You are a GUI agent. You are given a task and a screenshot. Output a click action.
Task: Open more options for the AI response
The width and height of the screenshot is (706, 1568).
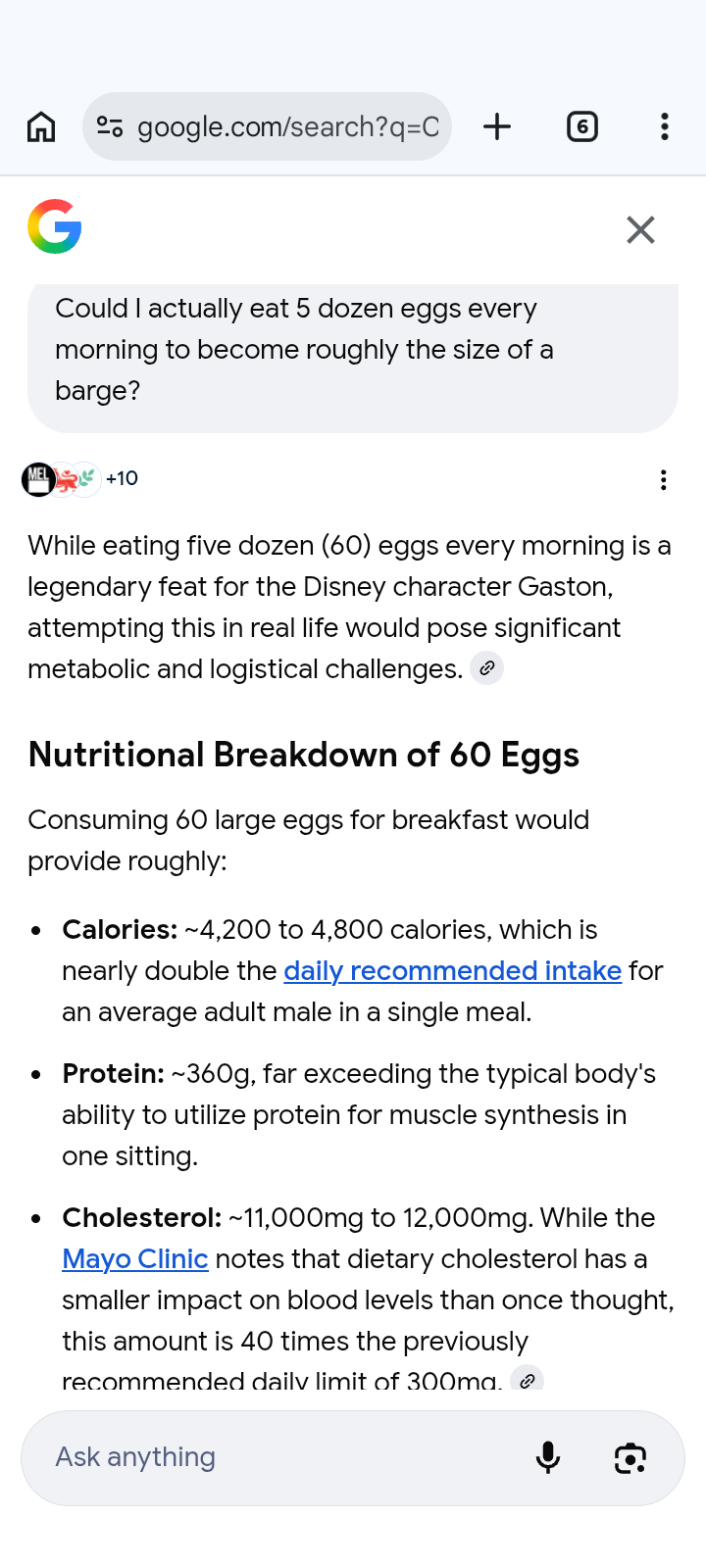[664, 479]
